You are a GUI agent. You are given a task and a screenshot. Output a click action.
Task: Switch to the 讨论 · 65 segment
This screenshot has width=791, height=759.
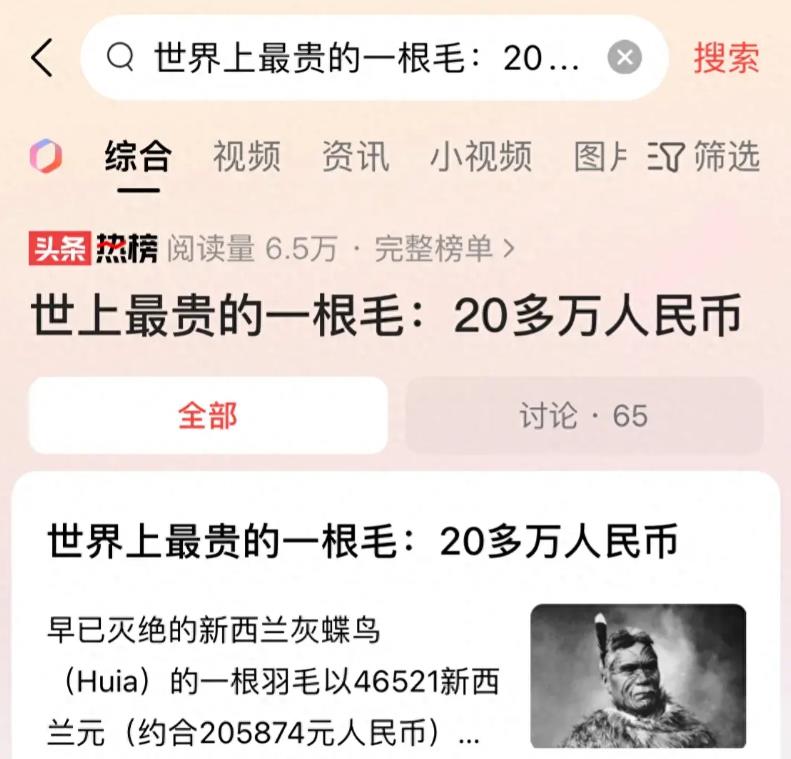point(584,415)
